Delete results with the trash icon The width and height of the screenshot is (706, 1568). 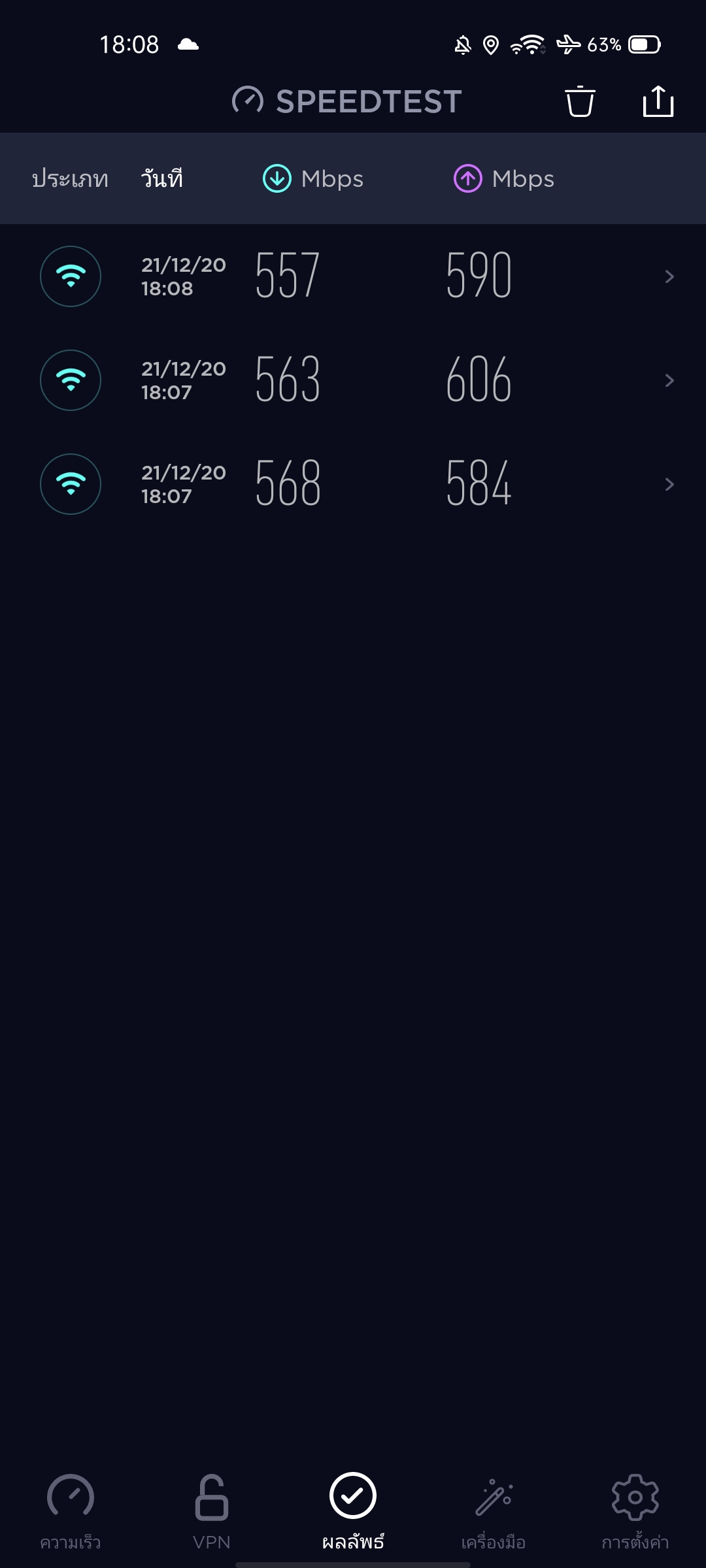(x=580, y=102)
